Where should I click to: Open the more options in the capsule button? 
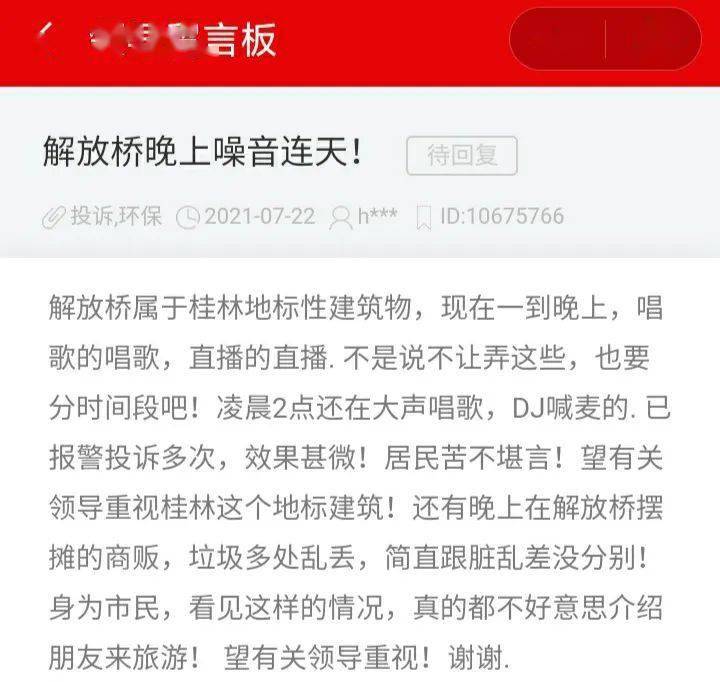click(x=558, y=39)
